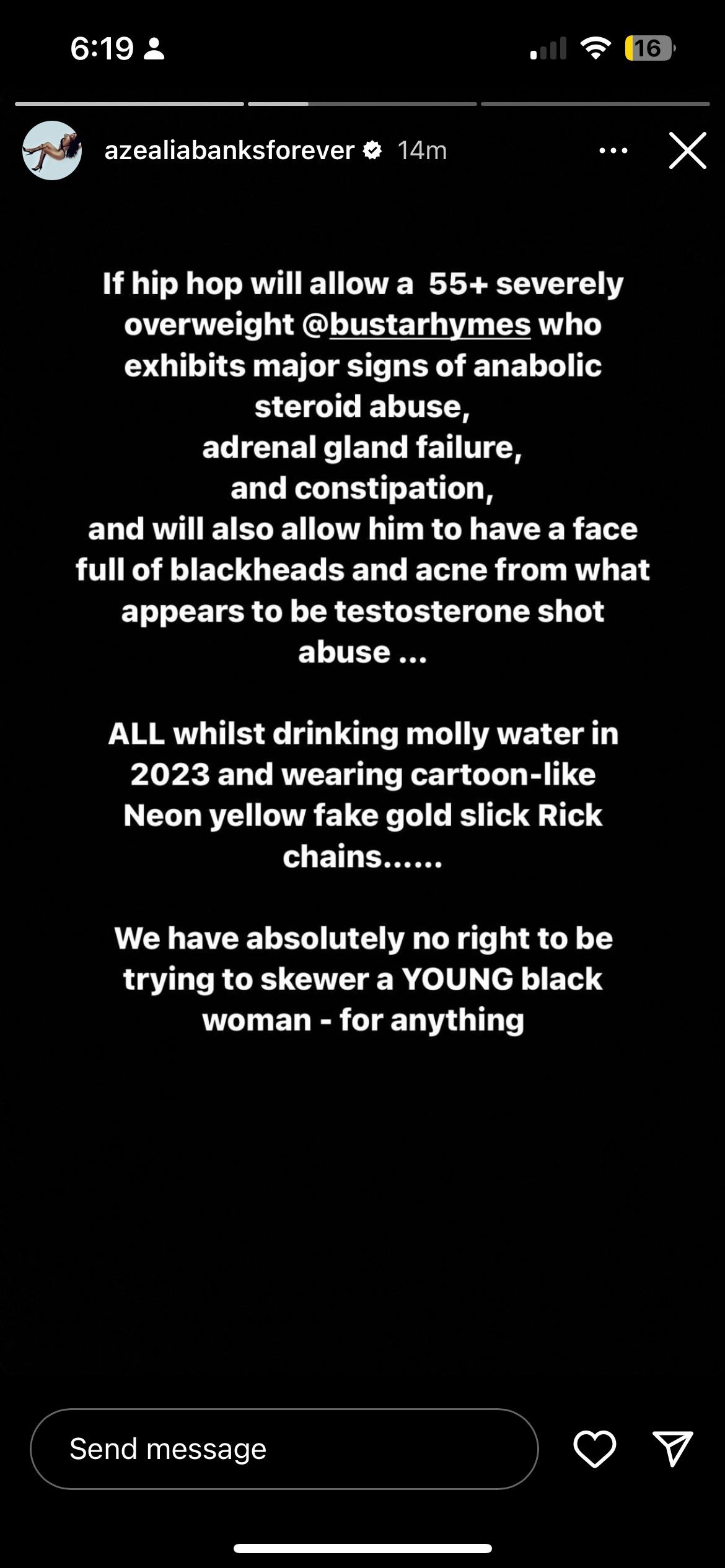
Task: Open the @bustarhymes mention
Action: [x=416, y=325]
